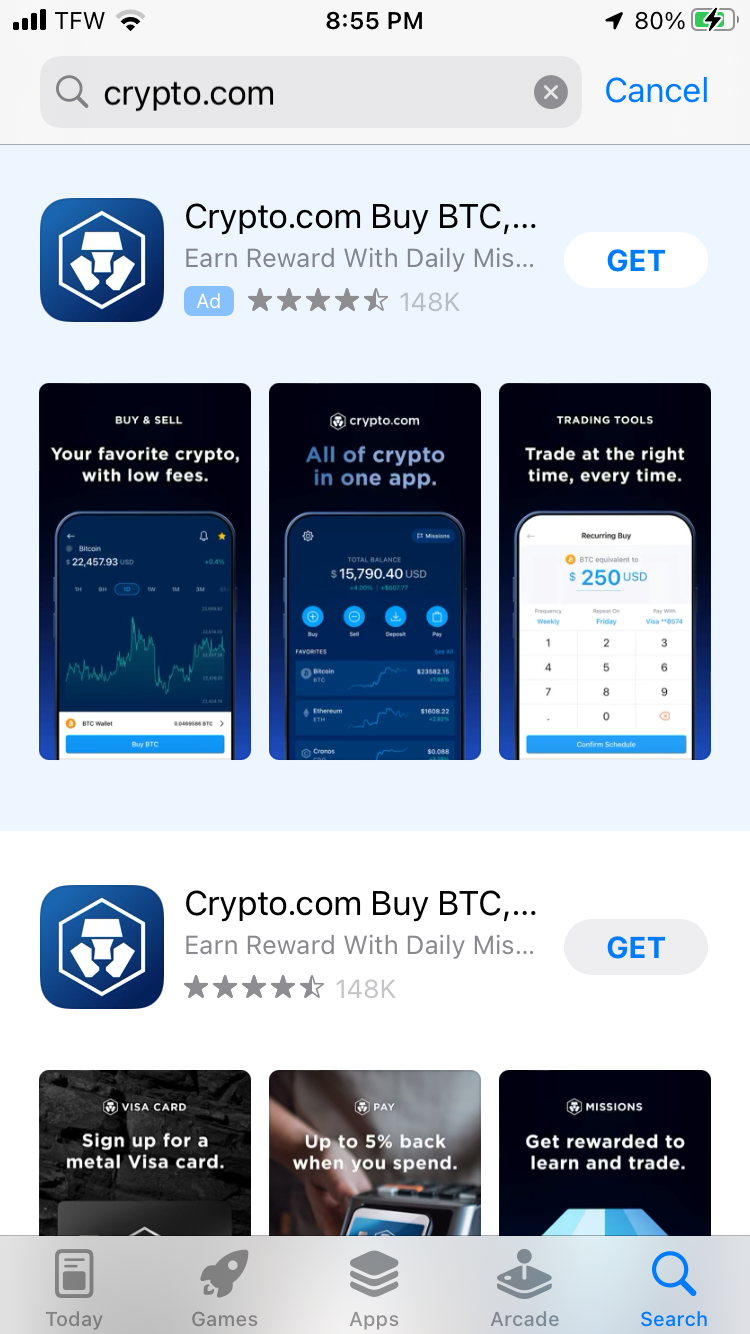Tap the crypto.com search field

(x=300, y=93)
